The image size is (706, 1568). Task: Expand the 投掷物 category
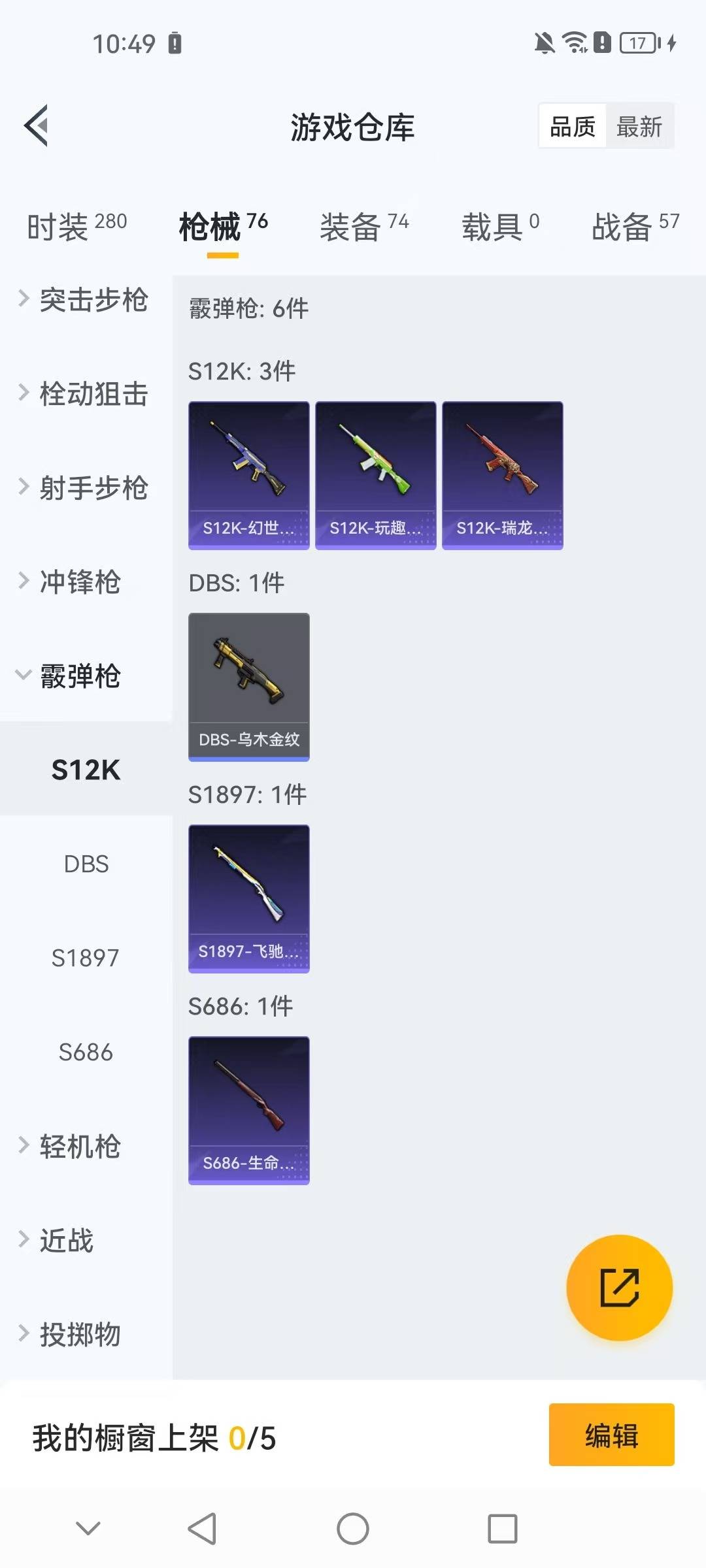point(72,1335)
